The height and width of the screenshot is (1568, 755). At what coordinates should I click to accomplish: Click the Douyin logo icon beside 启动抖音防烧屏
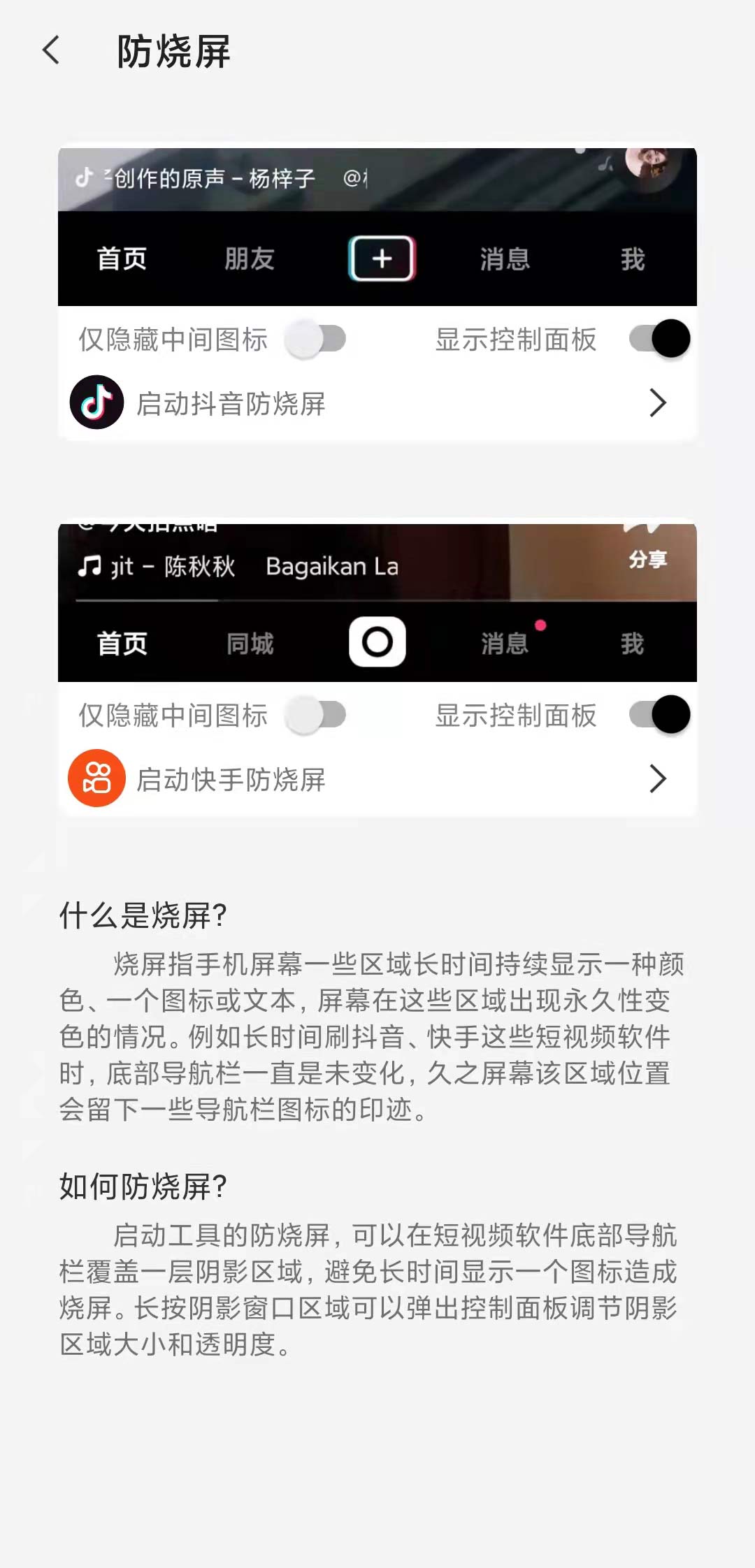pos(96,402)
